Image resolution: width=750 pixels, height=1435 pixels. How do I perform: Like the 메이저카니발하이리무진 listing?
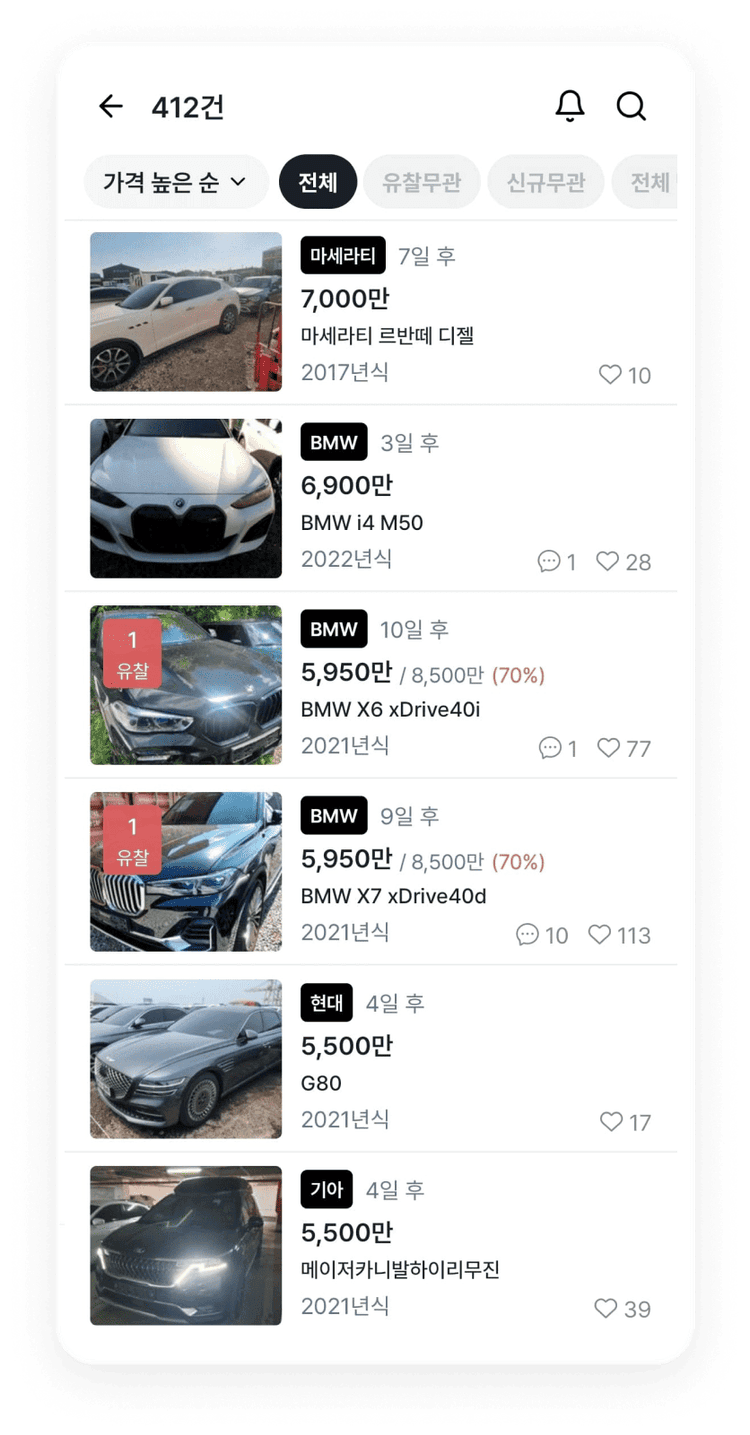pyautogui.click(x=606, y=1309)
